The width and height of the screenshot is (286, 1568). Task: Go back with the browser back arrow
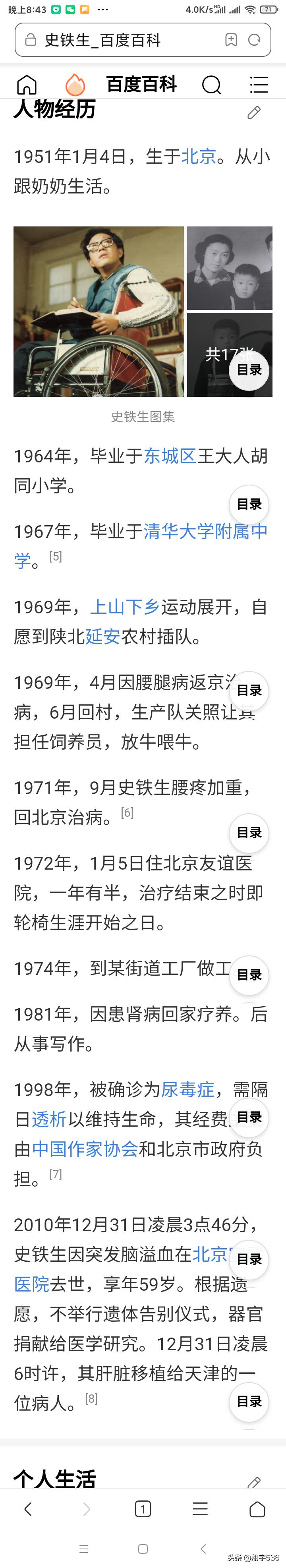pyautogui.click(x=28, y=1508)
